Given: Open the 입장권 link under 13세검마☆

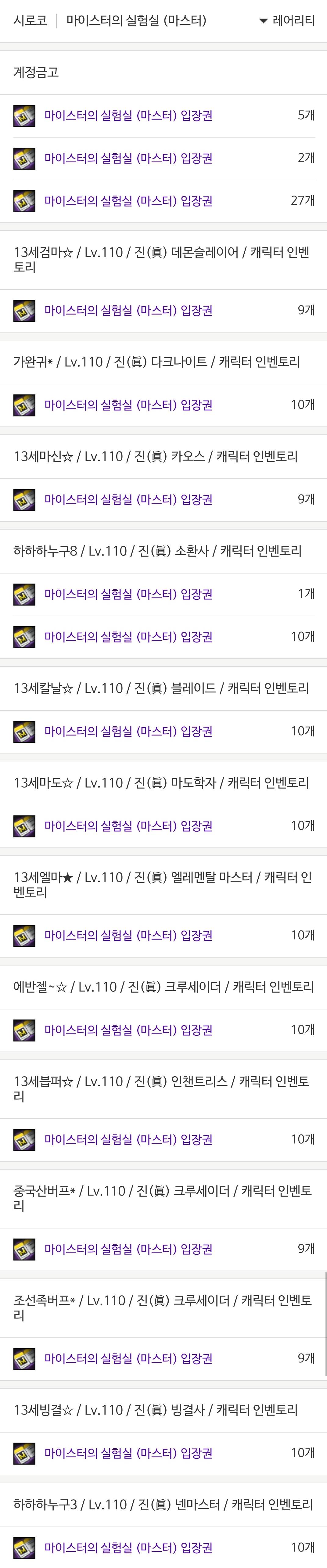Looking at the screenshot, I should tap(128, 311).
